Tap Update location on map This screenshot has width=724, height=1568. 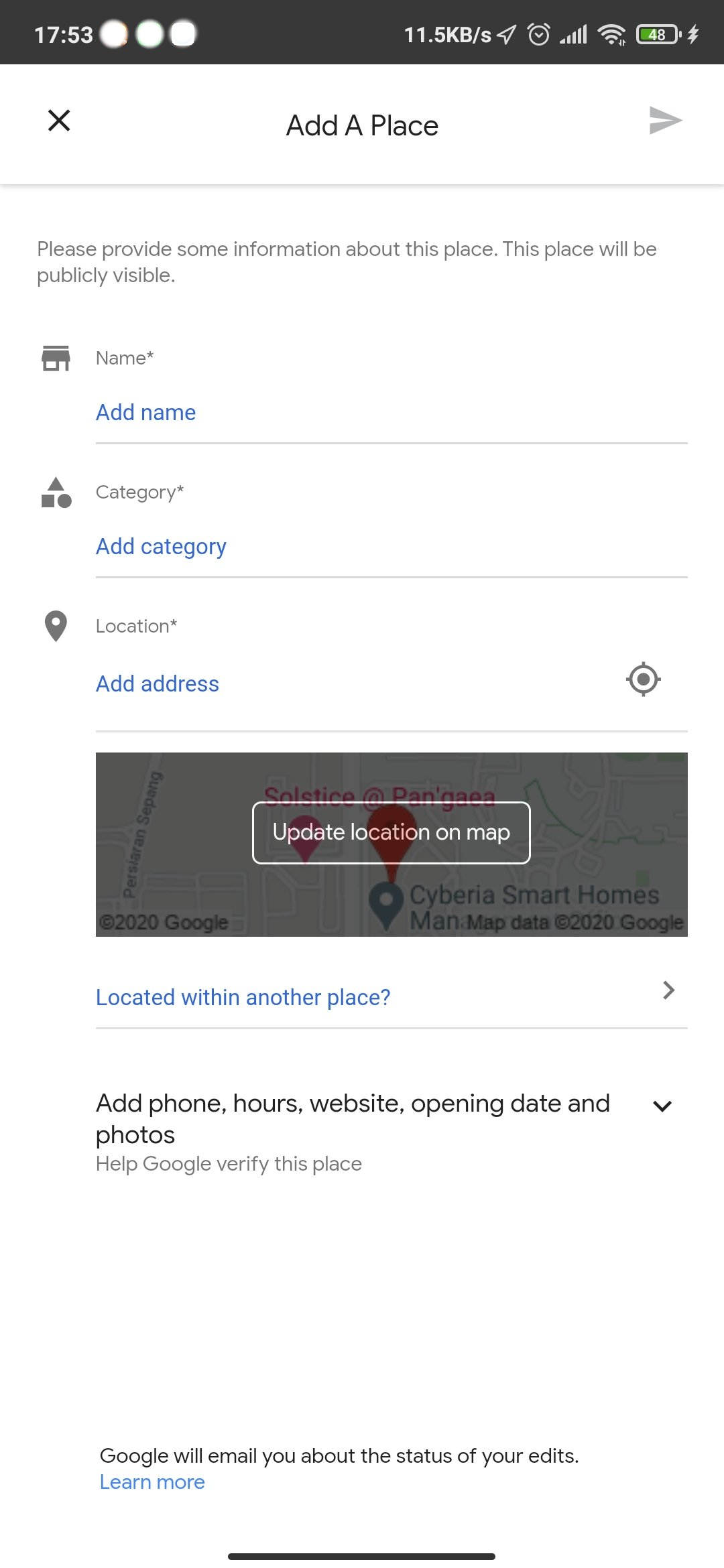tap(391, 832)
